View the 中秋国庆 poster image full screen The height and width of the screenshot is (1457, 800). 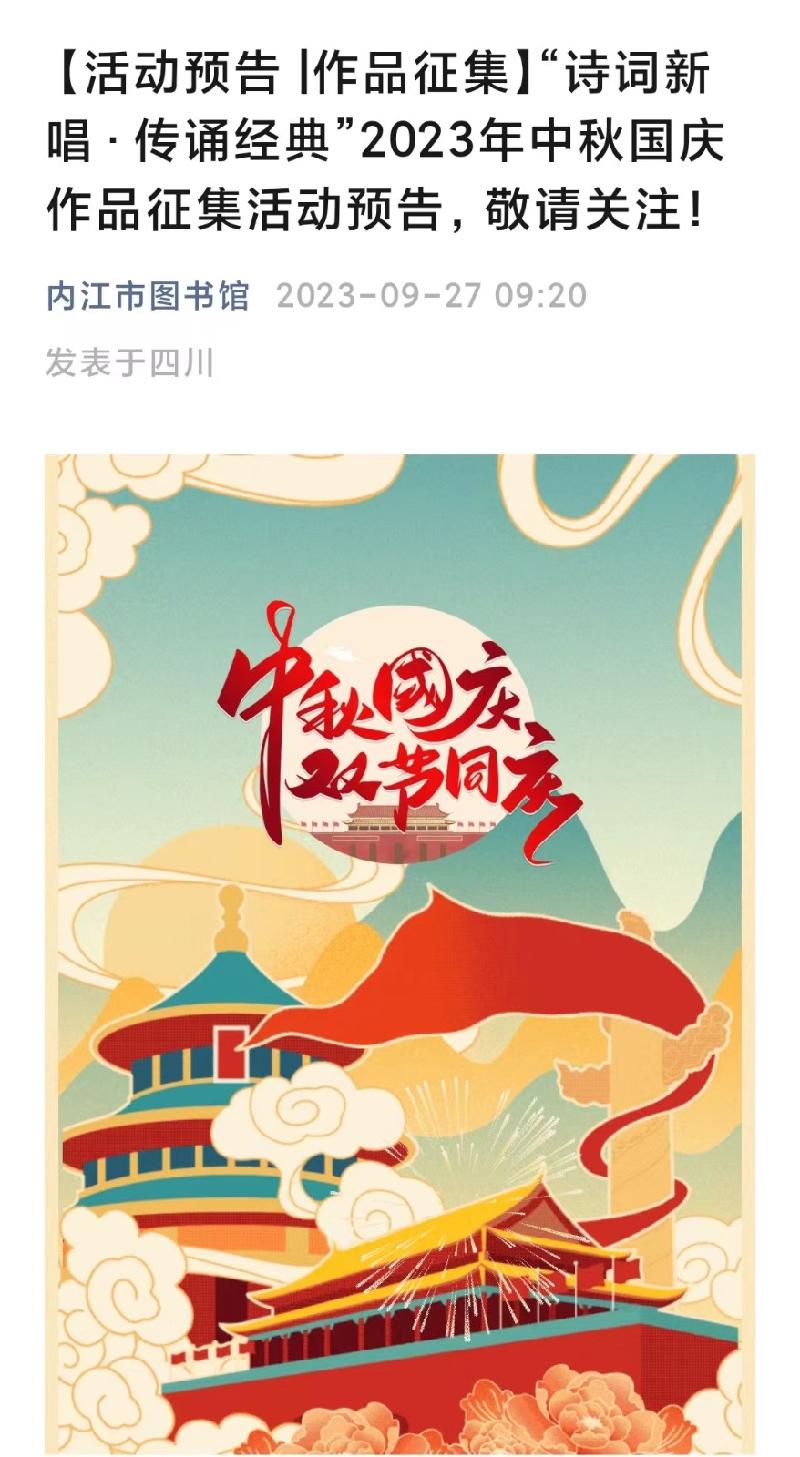400,950
